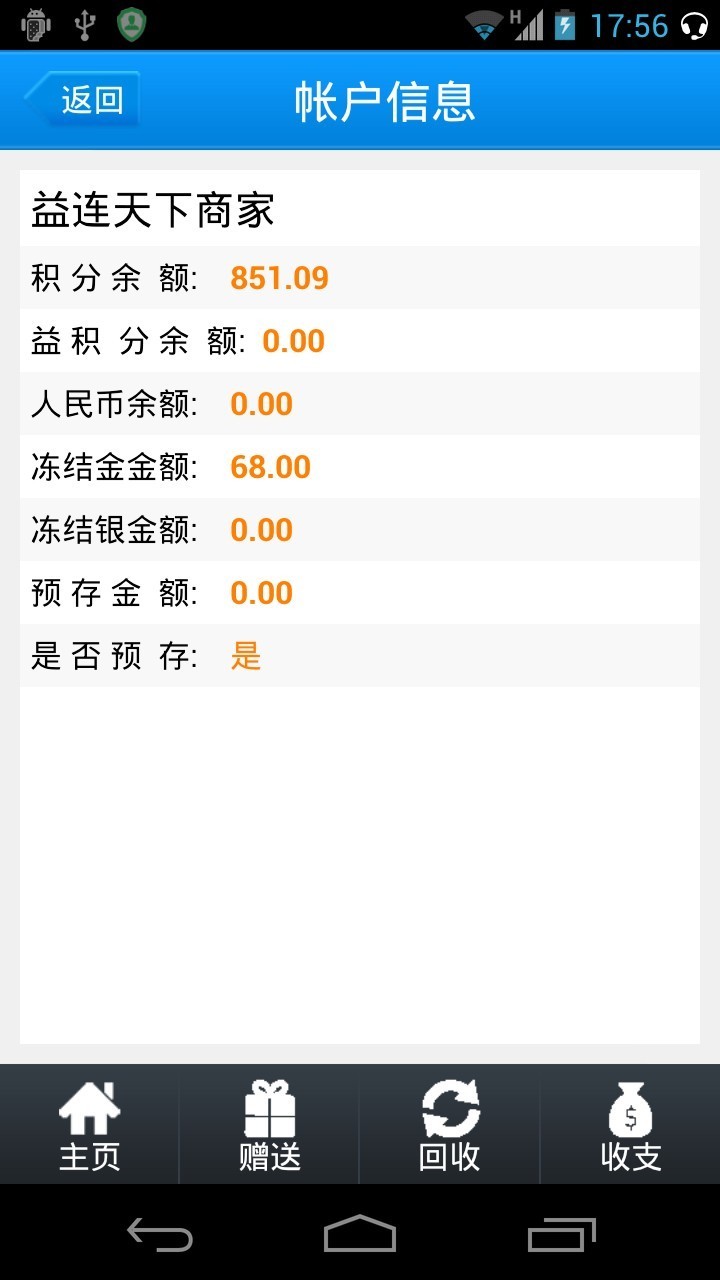Viewport: 720px width, 1280px height.
Task: Go to the 主页 home tab
Action: 90,1125
